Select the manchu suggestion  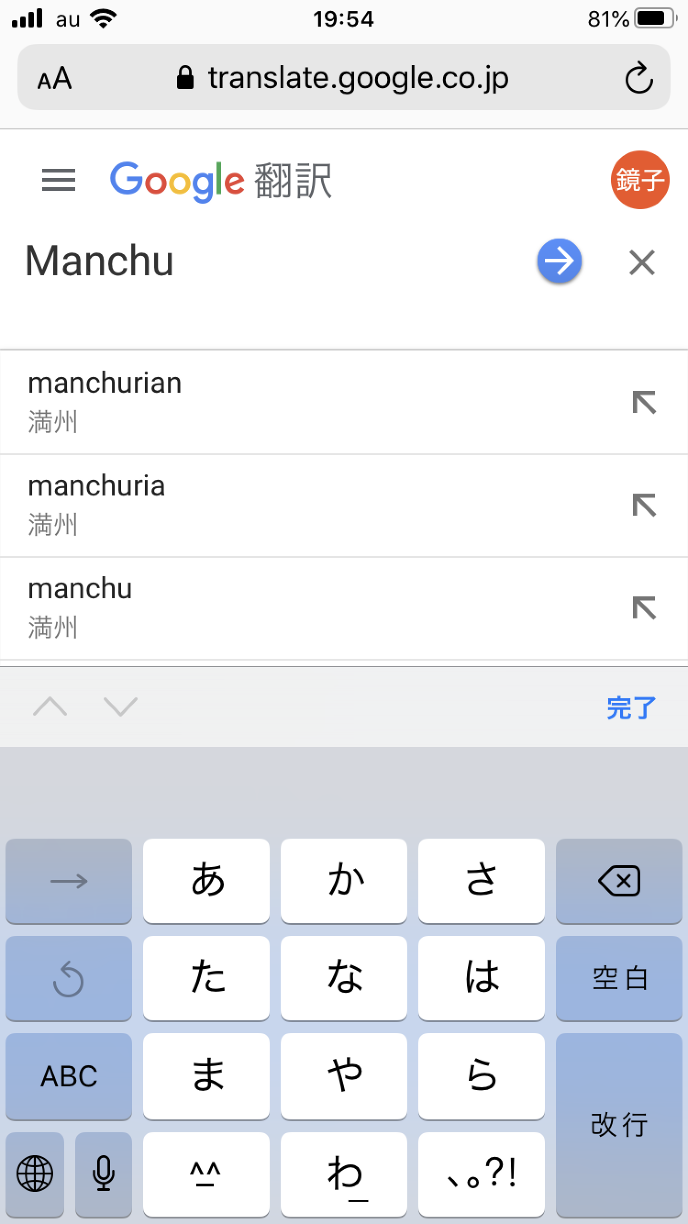(x=300, y=607)
